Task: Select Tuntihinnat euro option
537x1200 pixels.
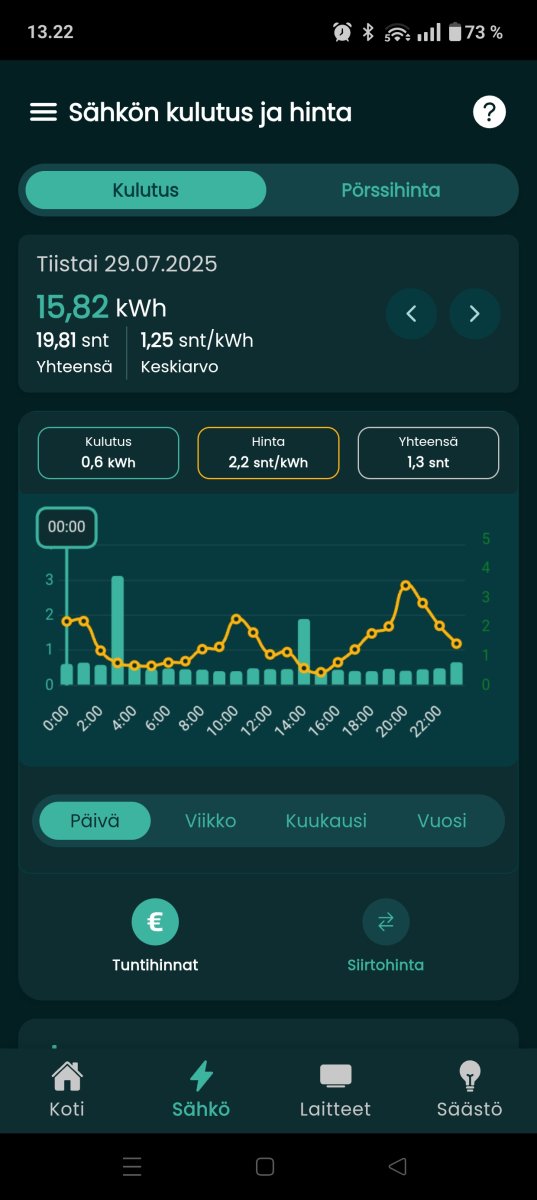Action: click(155, 936)
